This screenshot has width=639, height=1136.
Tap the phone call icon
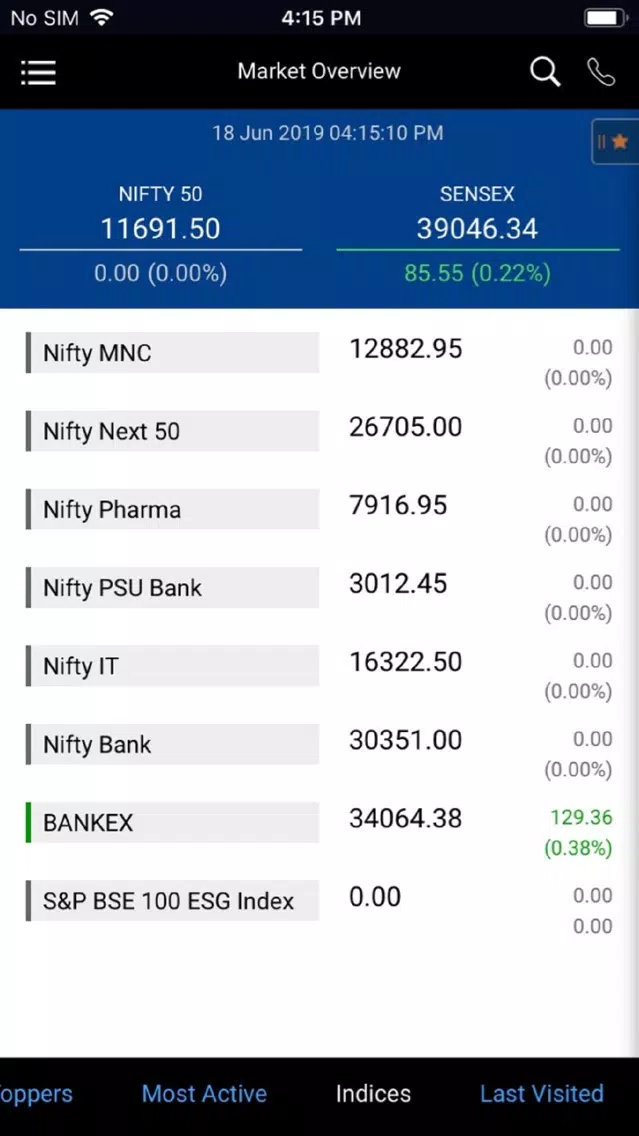(601, 72)
